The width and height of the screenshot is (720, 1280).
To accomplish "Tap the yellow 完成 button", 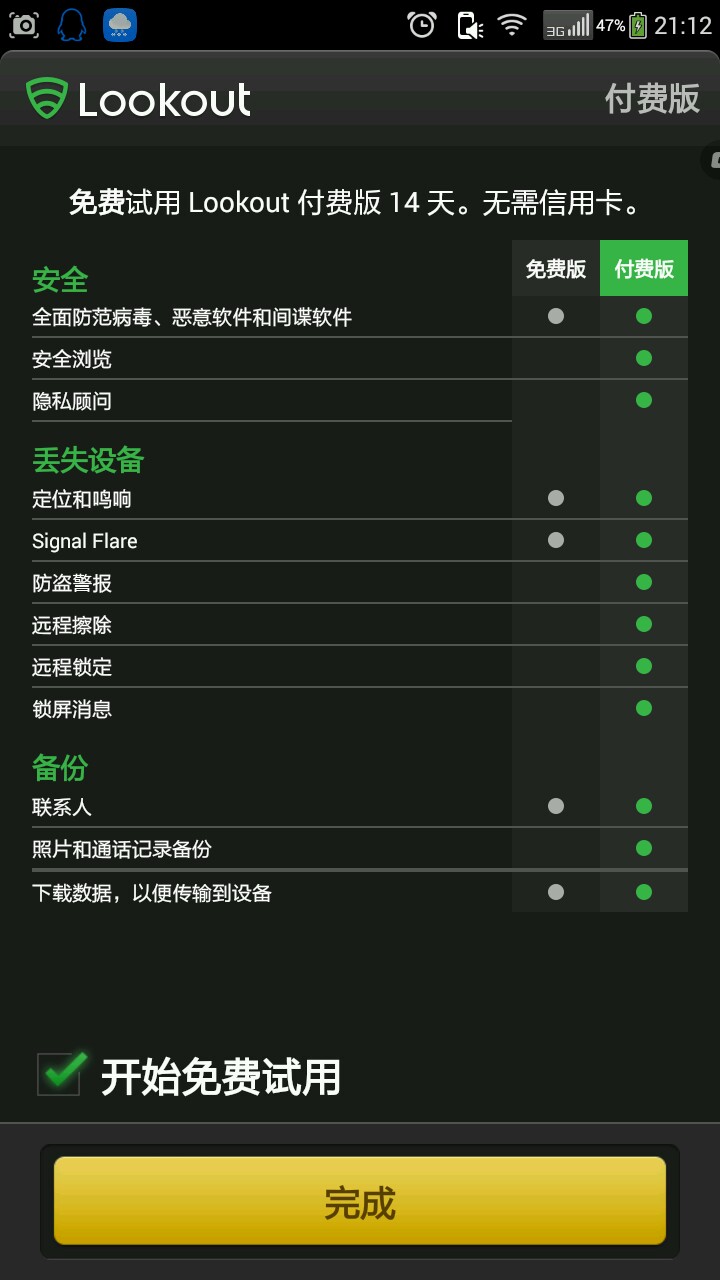I will pos(360,1201).
